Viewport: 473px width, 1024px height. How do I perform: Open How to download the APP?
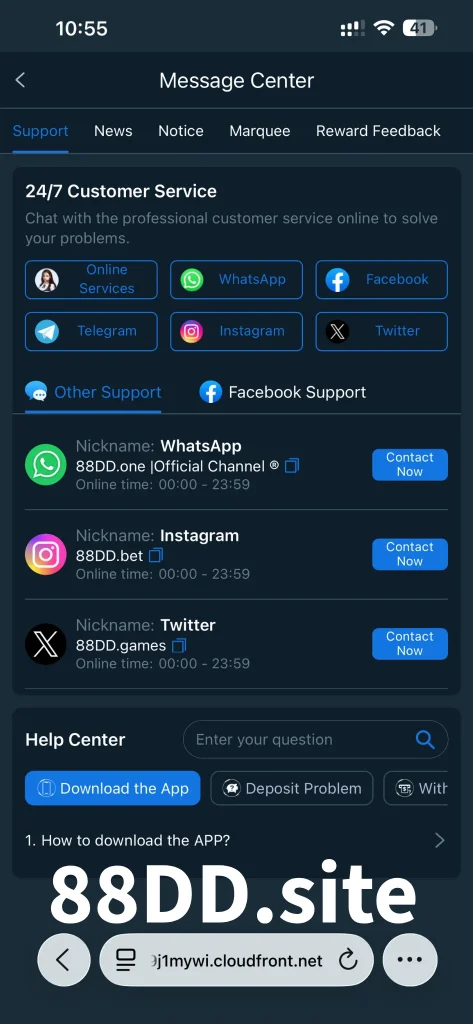(236, 840)
